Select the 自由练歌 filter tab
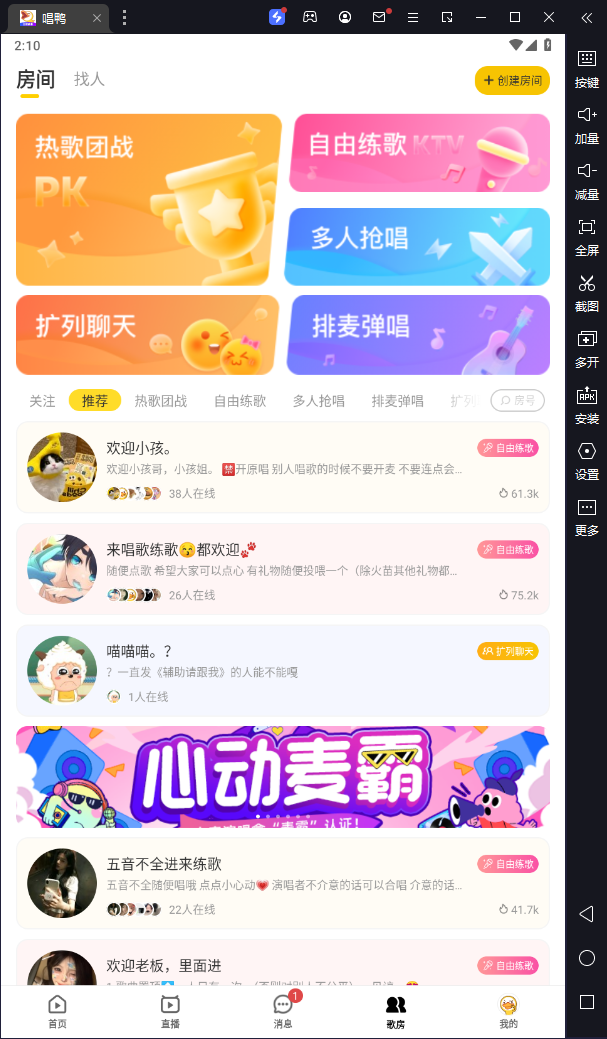 (x=240, y=401)
